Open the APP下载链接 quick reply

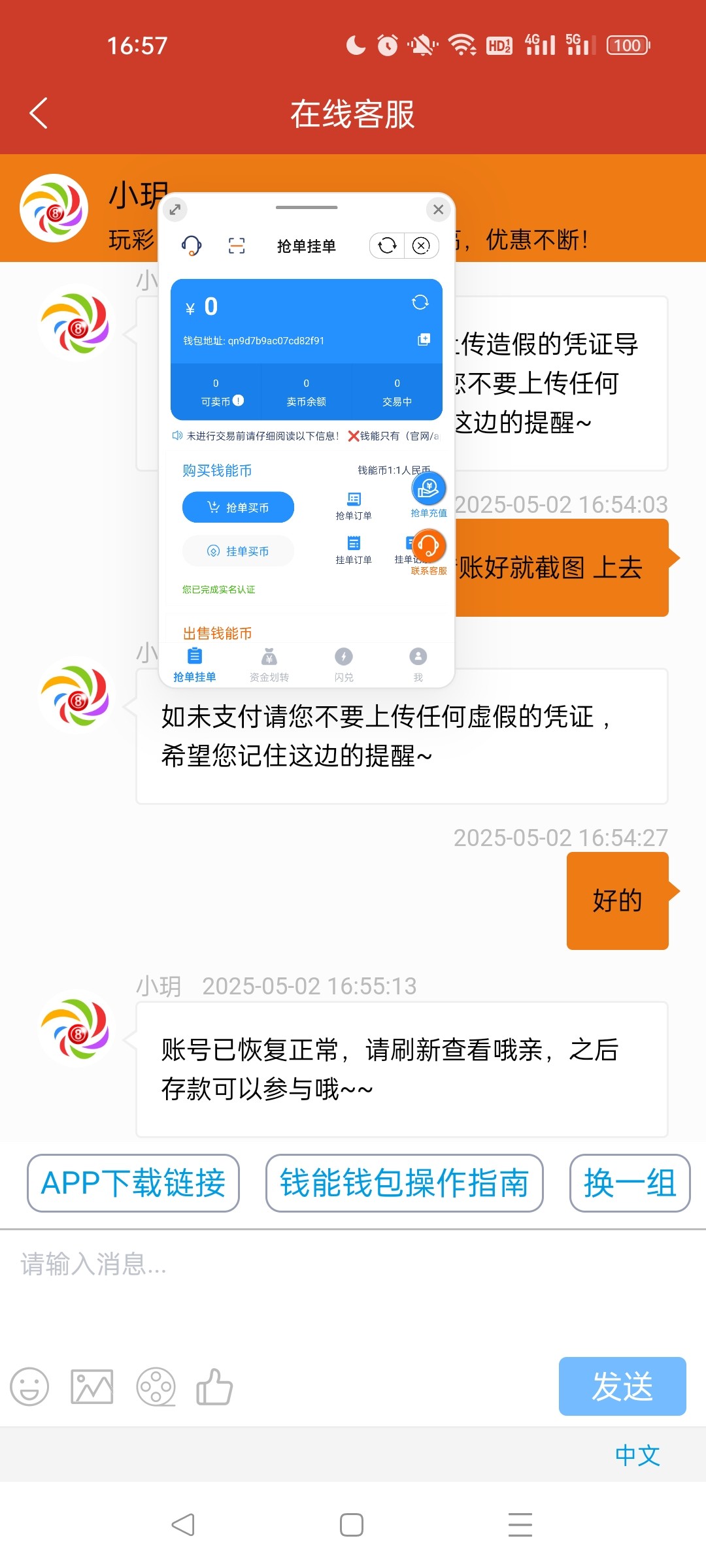(x=133, y=1183)
